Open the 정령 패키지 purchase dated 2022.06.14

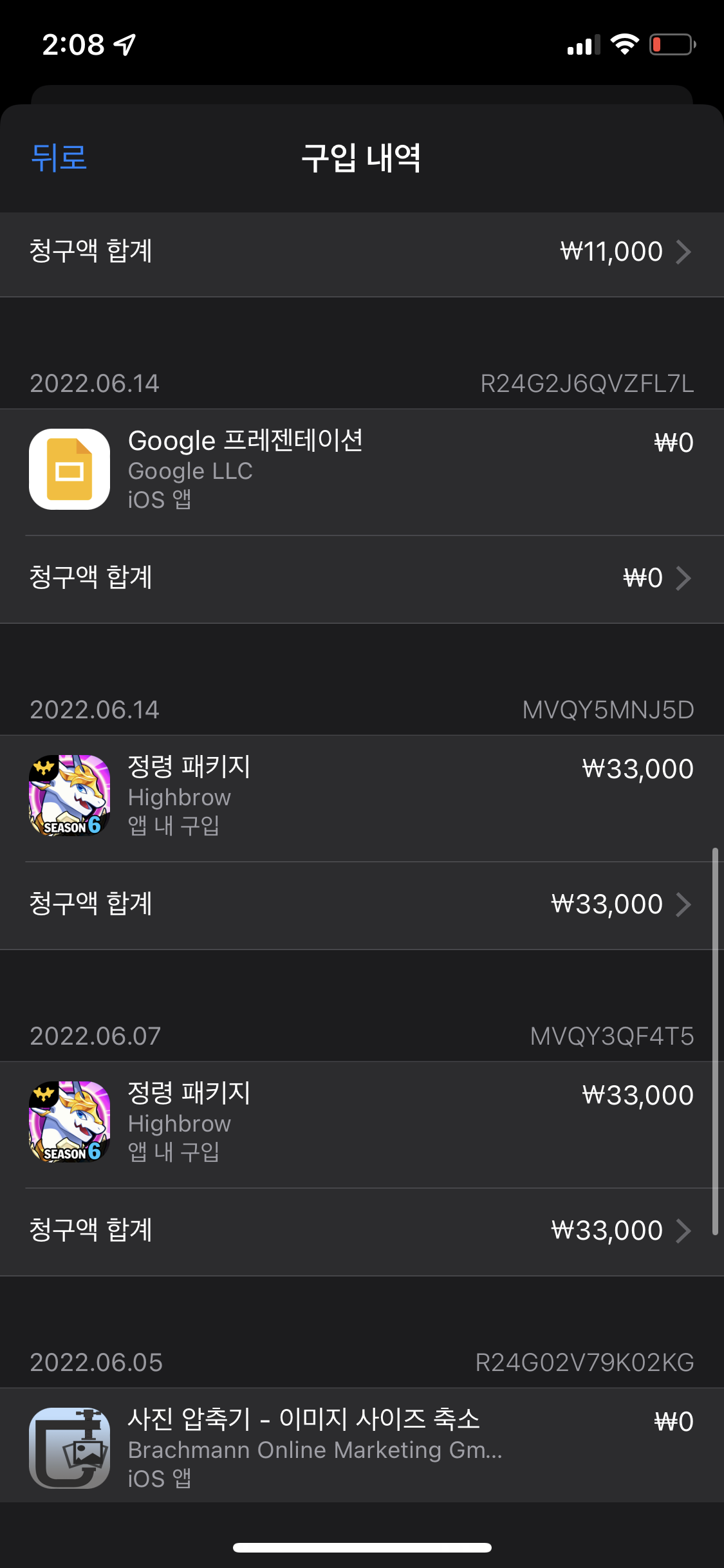[362, 796]
